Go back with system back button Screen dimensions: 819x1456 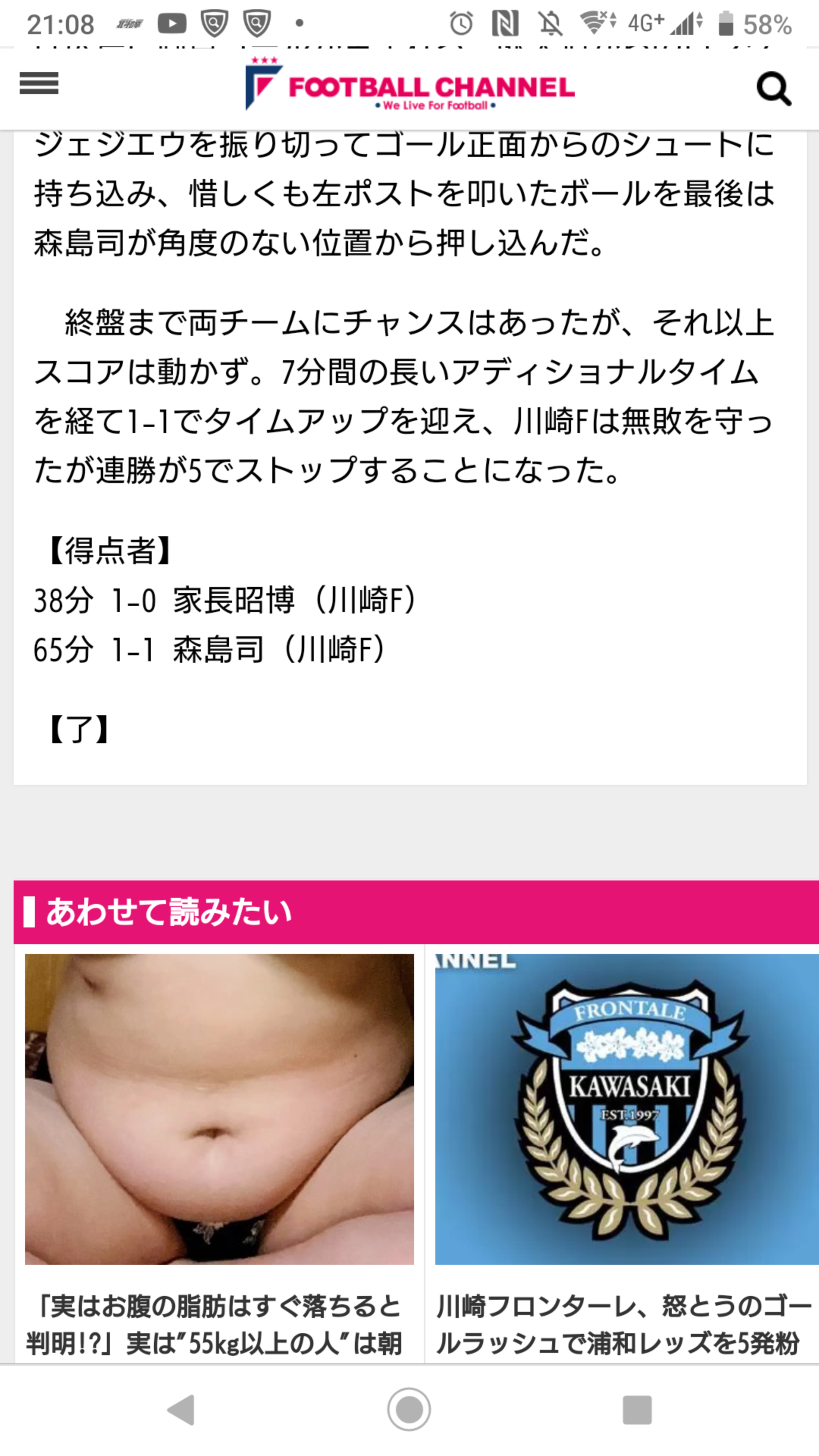(182, 1410)
